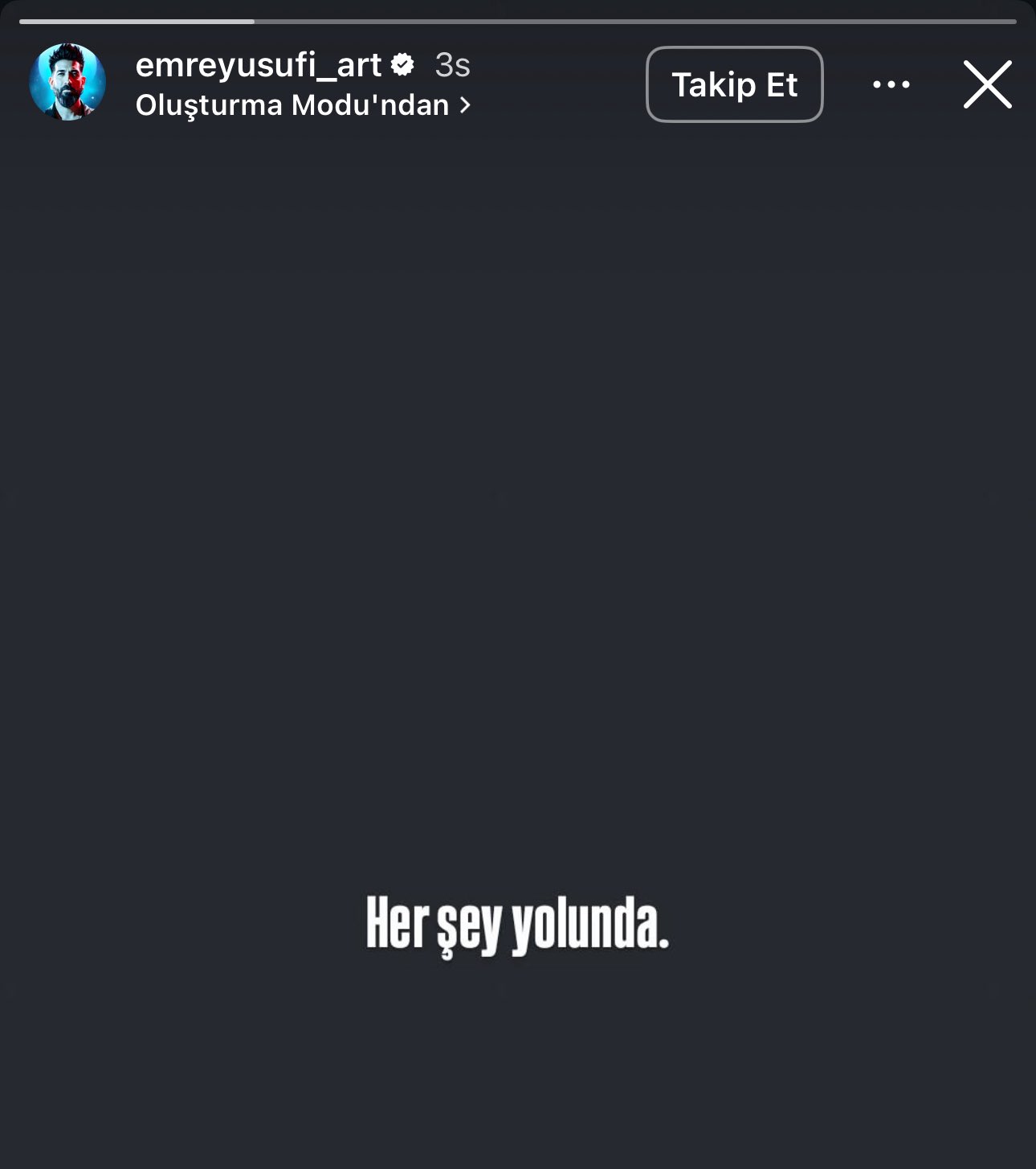Open emreyusufi_art's profile picture
1036x1169 pixels.
pyautogui.click(x=67, y=83)
